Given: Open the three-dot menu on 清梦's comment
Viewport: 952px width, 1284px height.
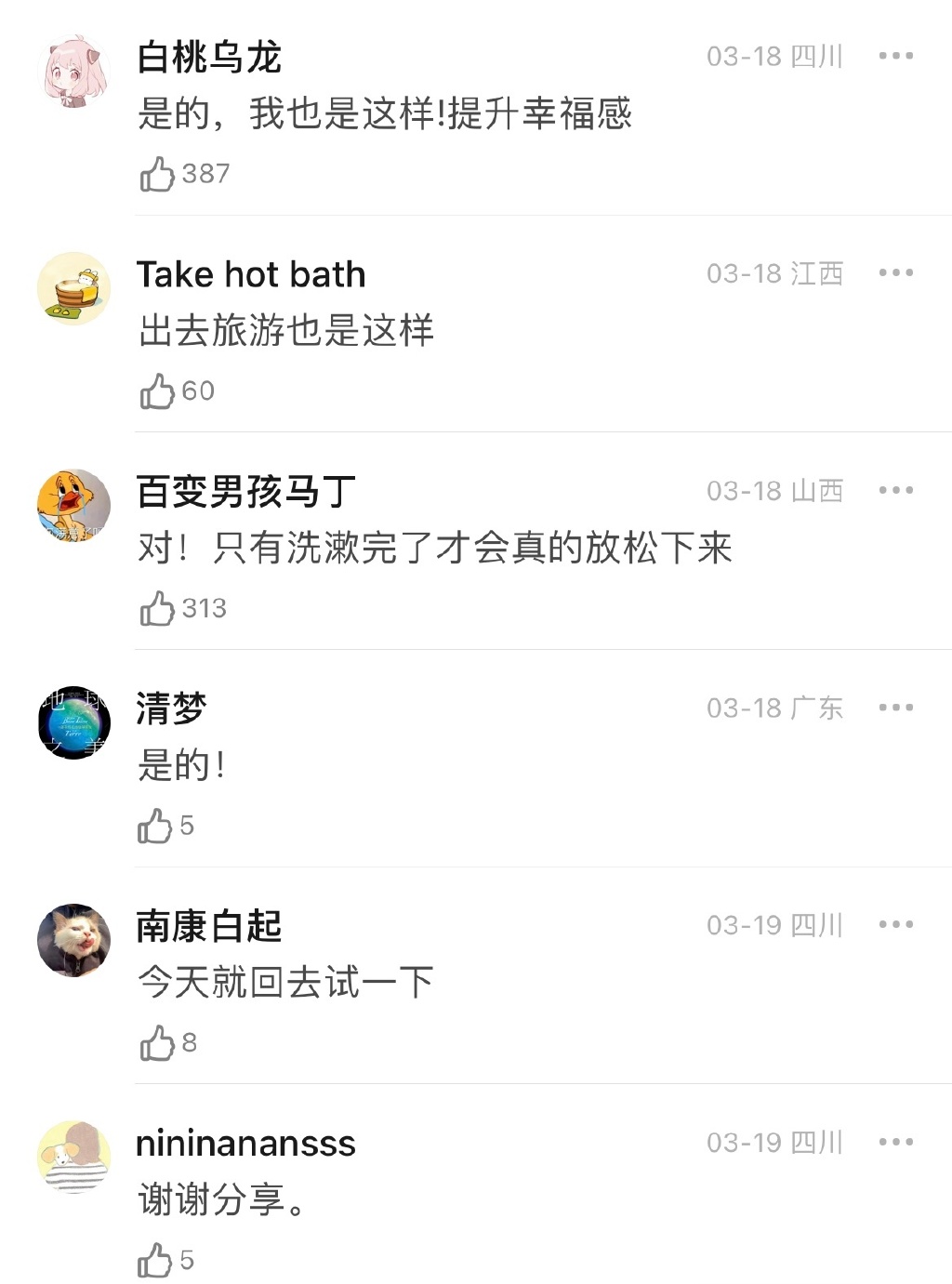Looking at the screenshot, I should [x=895, y=708].
